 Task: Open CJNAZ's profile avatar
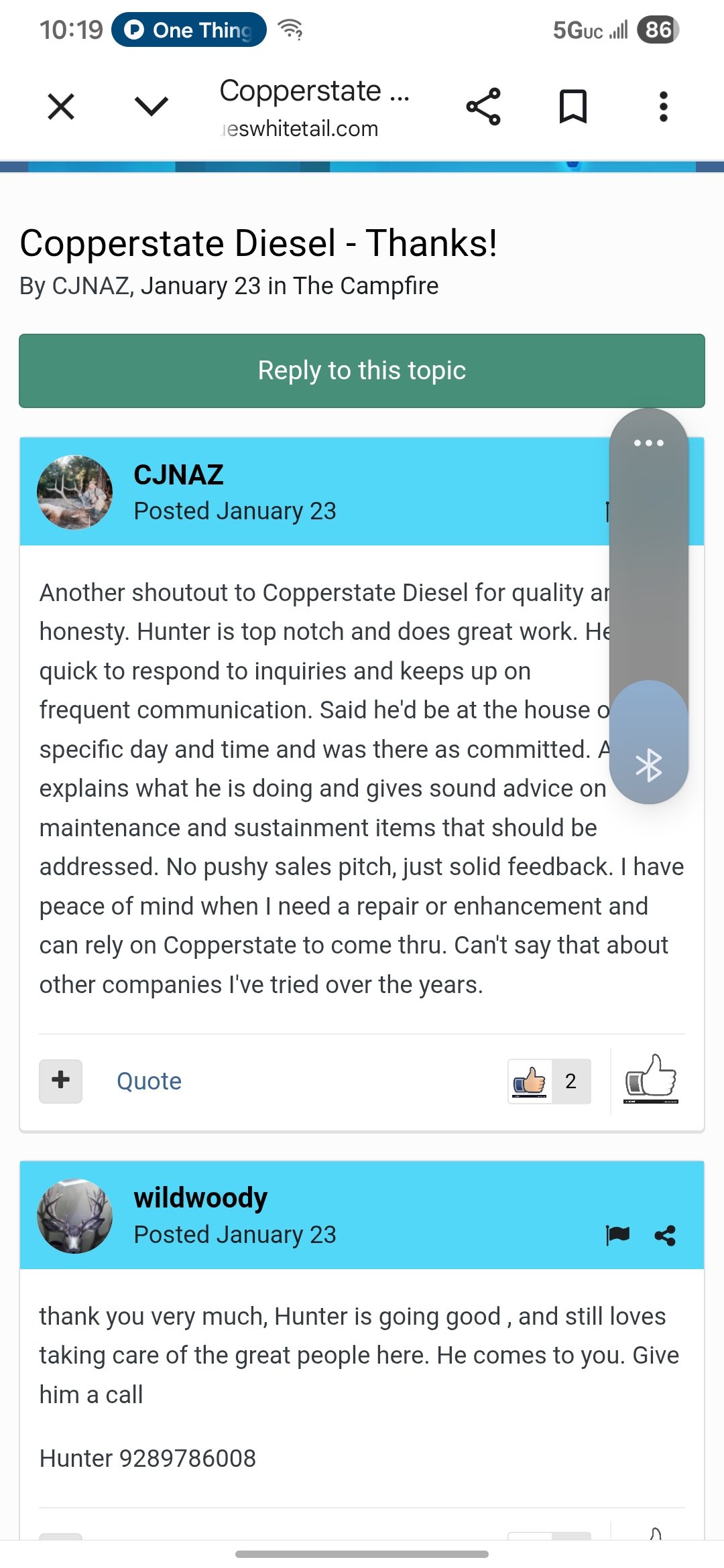74,493
